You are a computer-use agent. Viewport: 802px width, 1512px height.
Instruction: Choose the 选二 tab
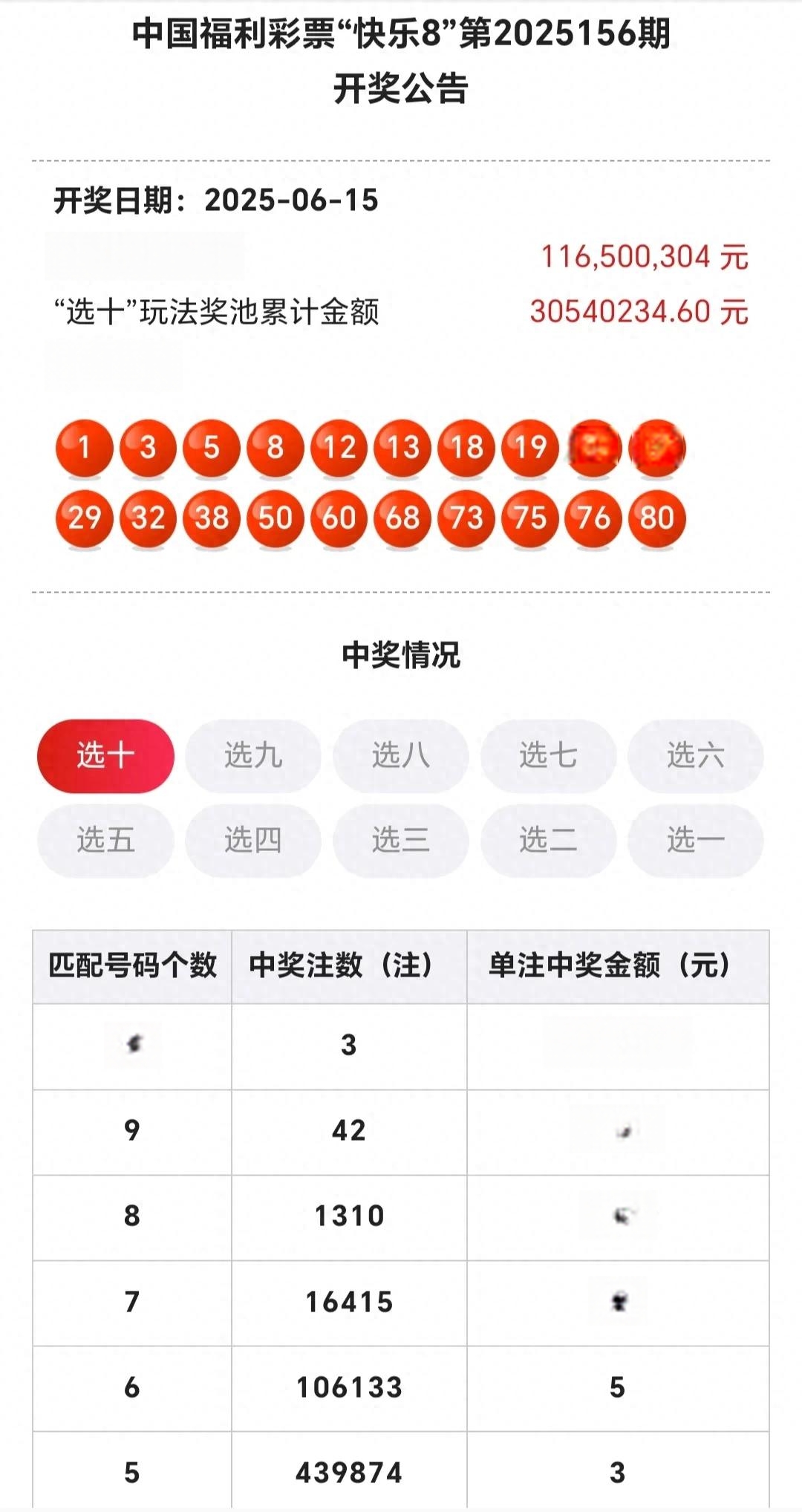click(x=548, y=840)
